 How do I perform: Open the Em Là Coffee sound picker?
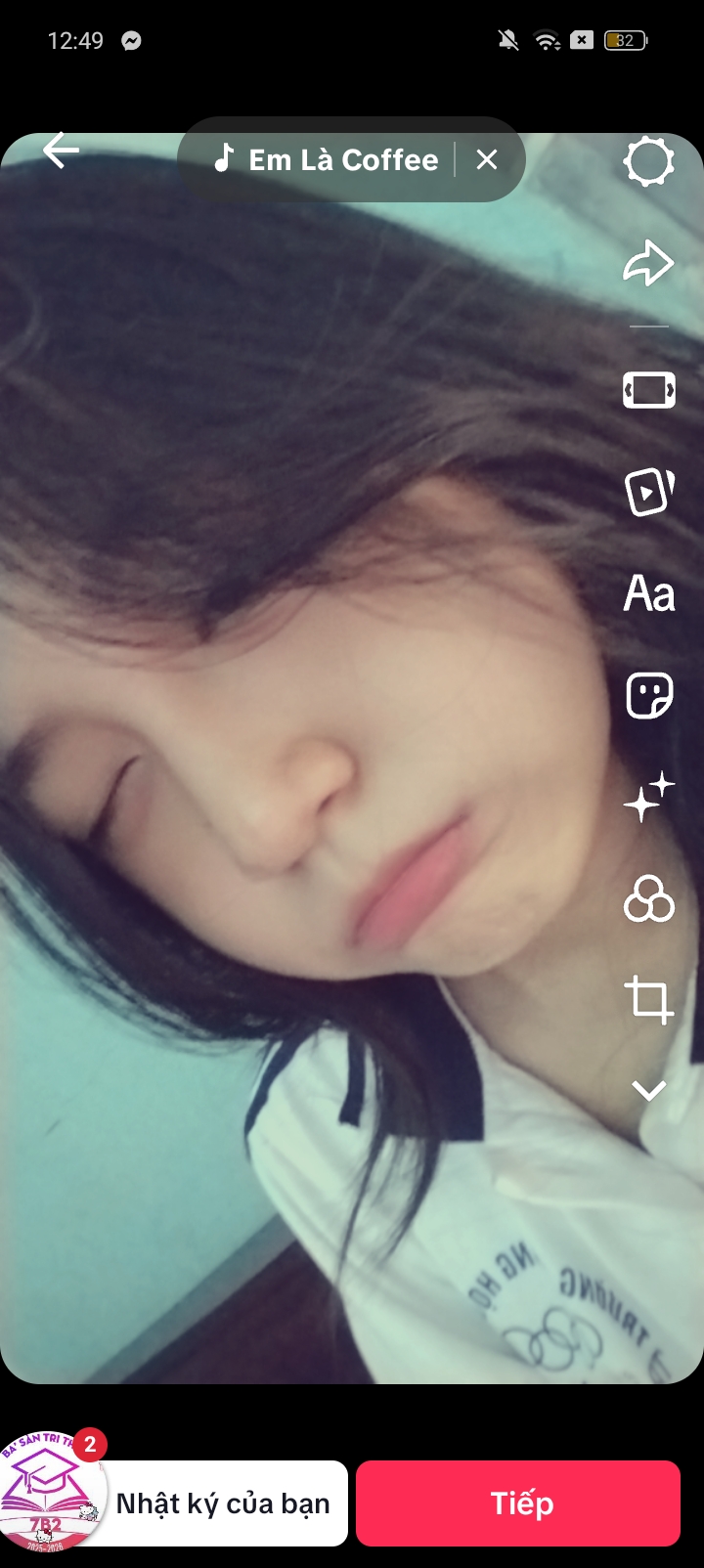tap(327, 159)
